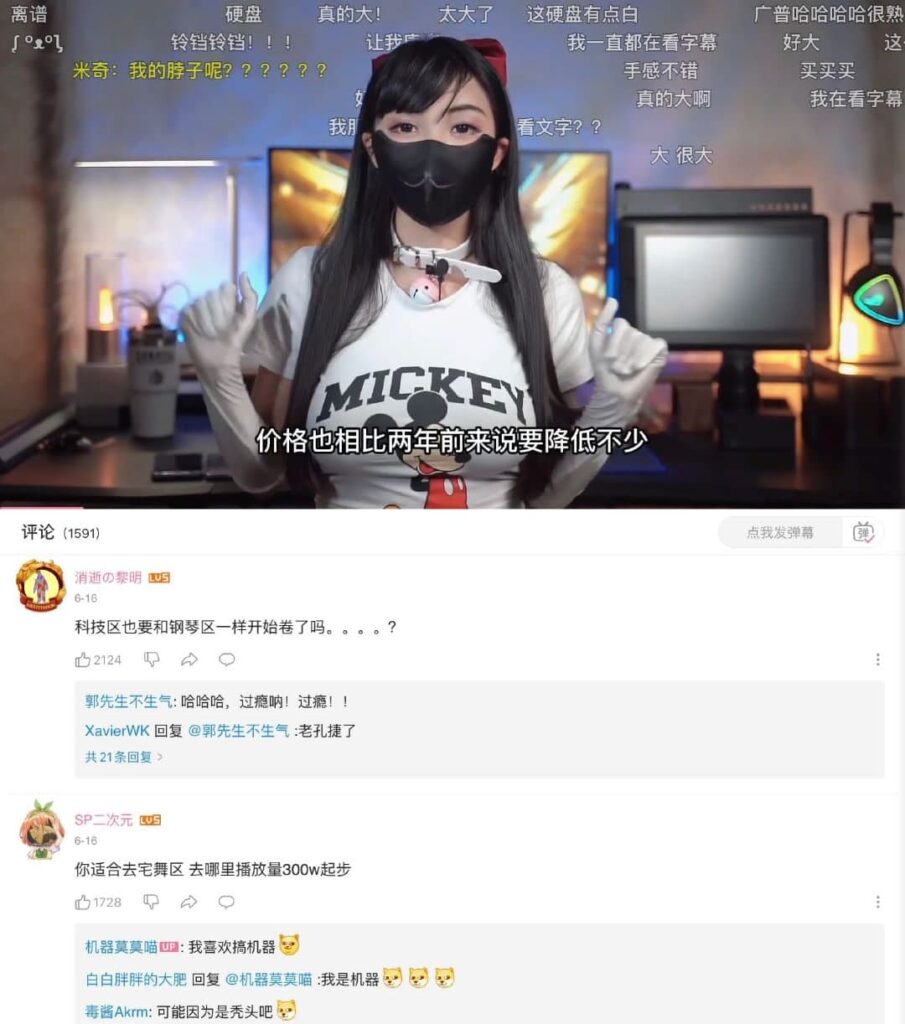Reply to the comment by SP二次元

(227, 902)
